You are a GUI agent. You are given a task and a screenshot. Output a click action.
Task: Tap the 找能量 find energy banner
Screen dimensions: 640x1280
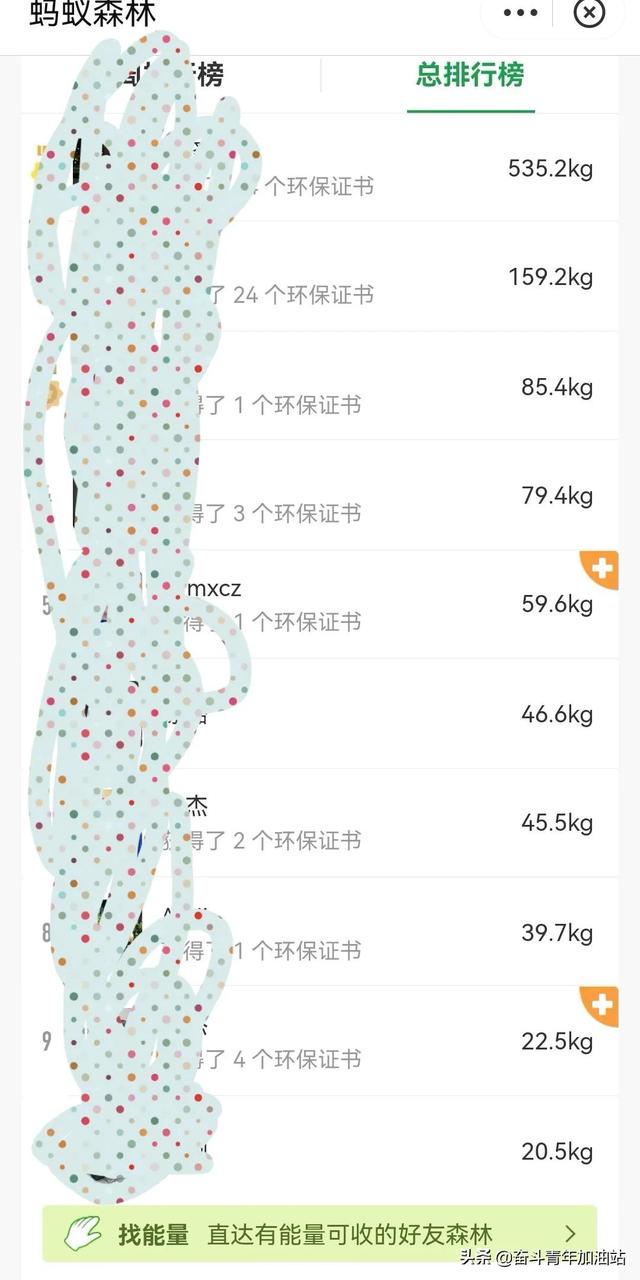[320, 1234]
